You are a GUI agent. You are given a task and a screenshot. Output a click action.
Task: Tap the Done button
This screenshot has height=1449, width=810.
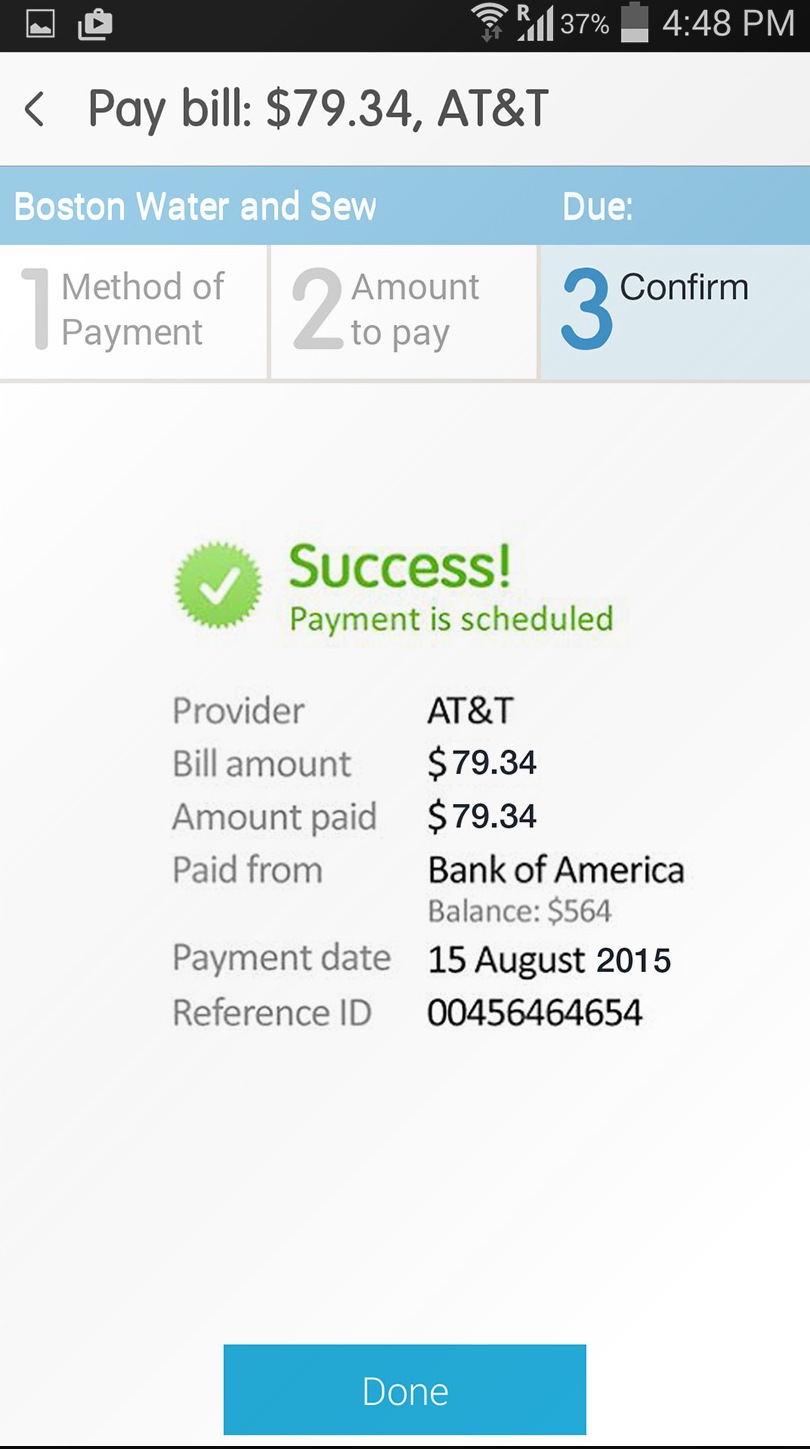tap(404, 1390)
